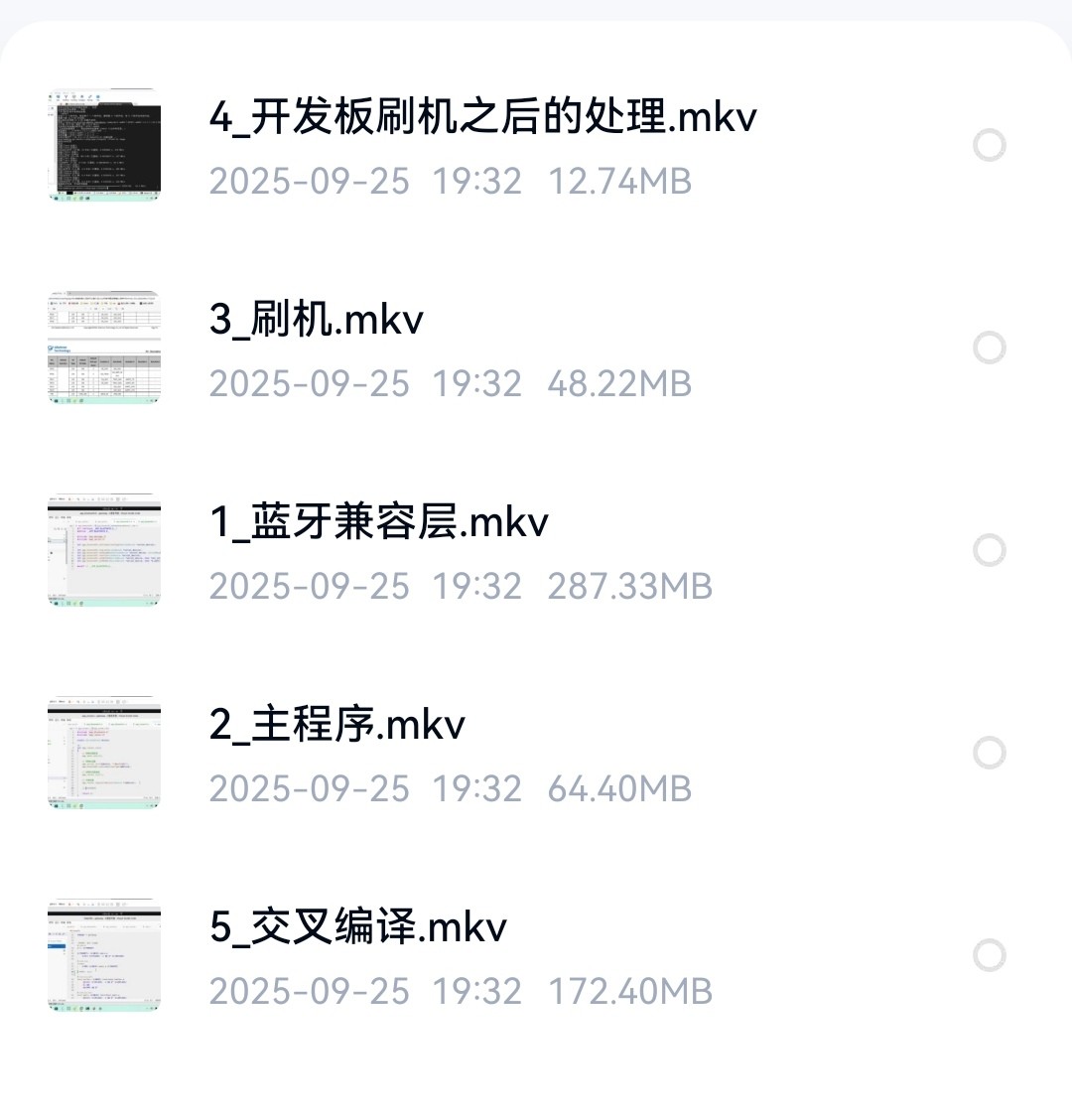The height and width of the screenshot is (1120, 1072).
Task: Open 2_主程序.mkv from the list
Action: pos(336,726)
